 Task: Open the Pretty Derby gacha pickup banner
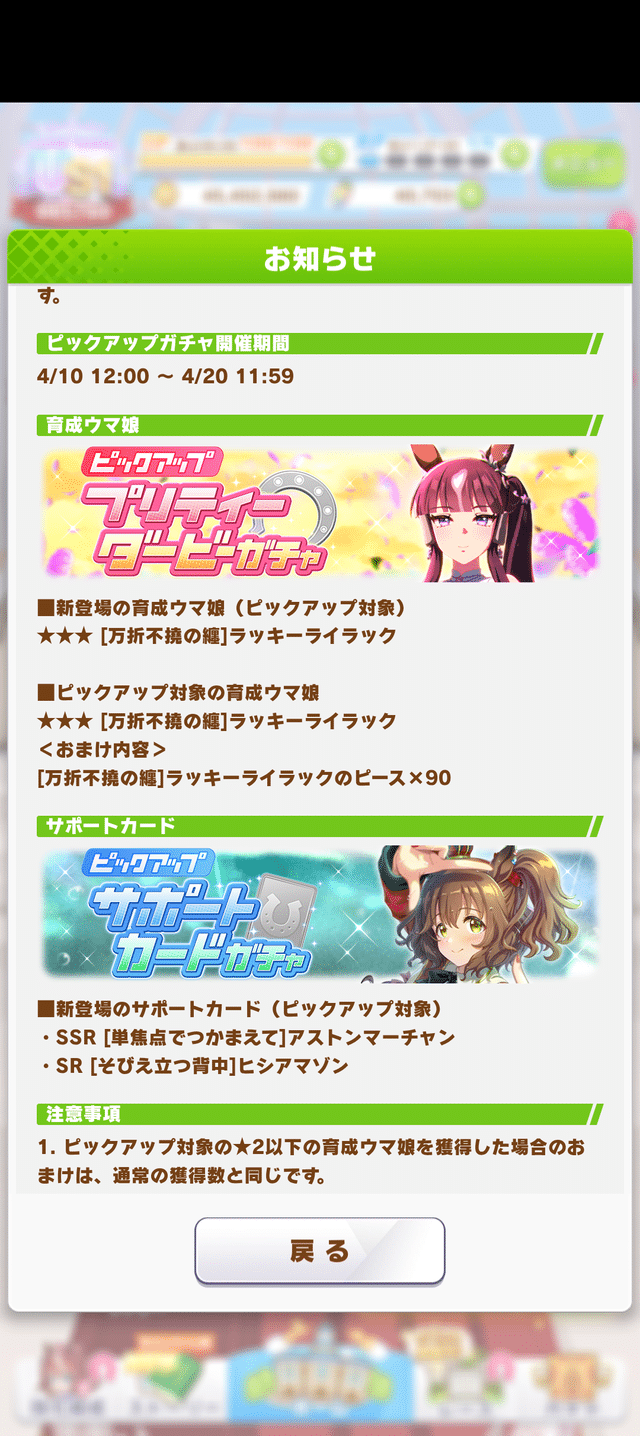click(x=319, y=513)
